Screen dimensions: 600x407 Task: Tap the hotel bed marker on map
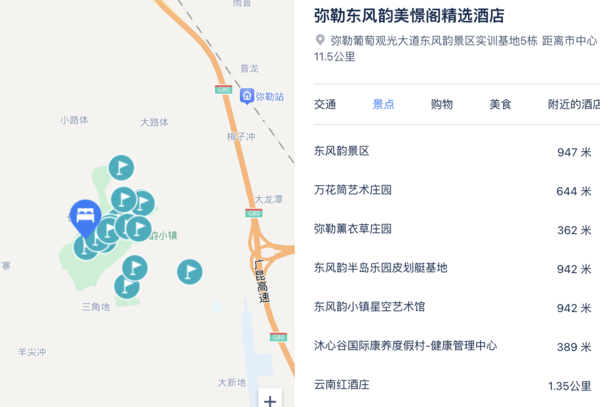click(x=85, y=216)
